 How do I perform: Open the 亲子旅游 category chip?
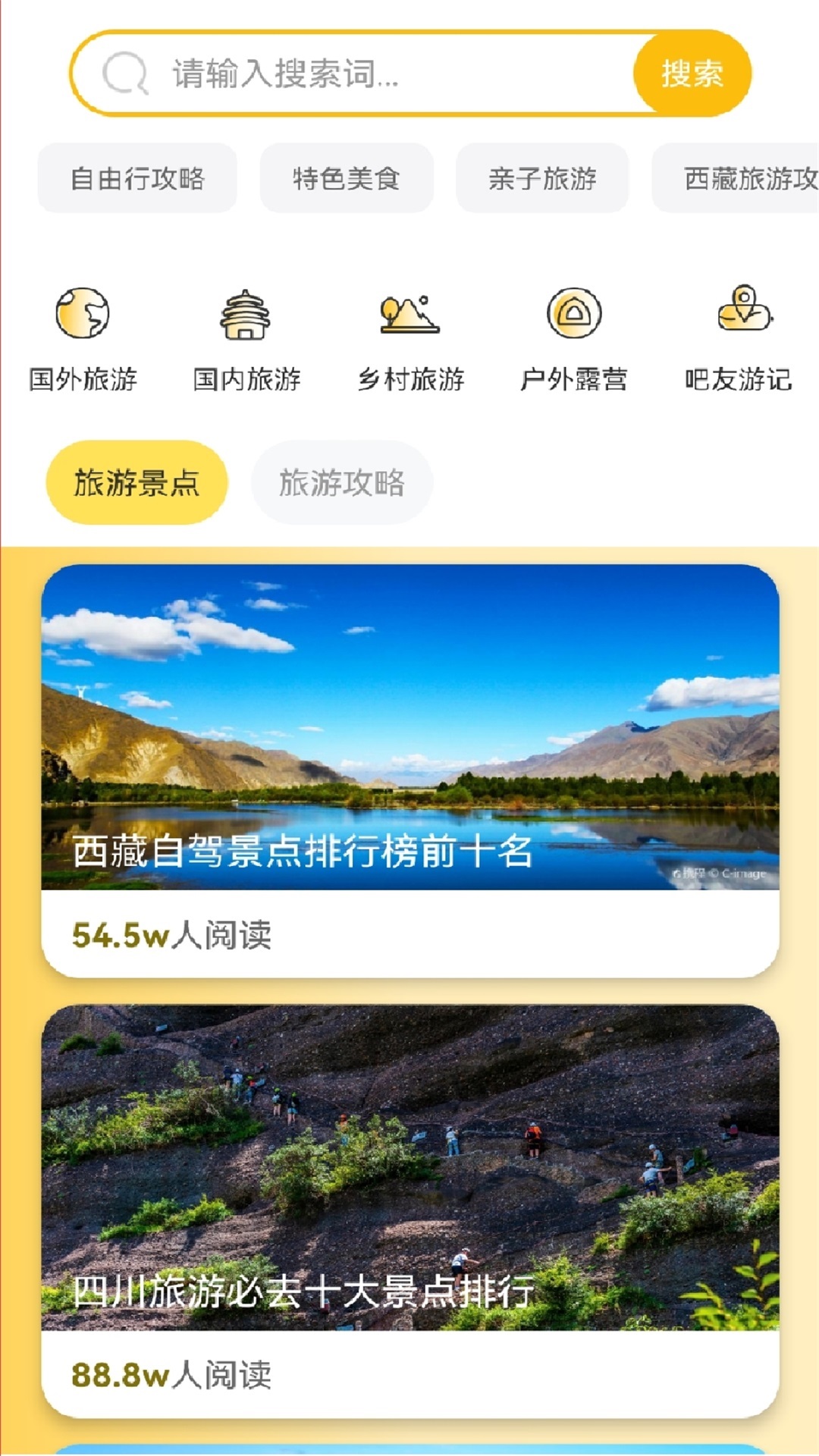(543, 177)
